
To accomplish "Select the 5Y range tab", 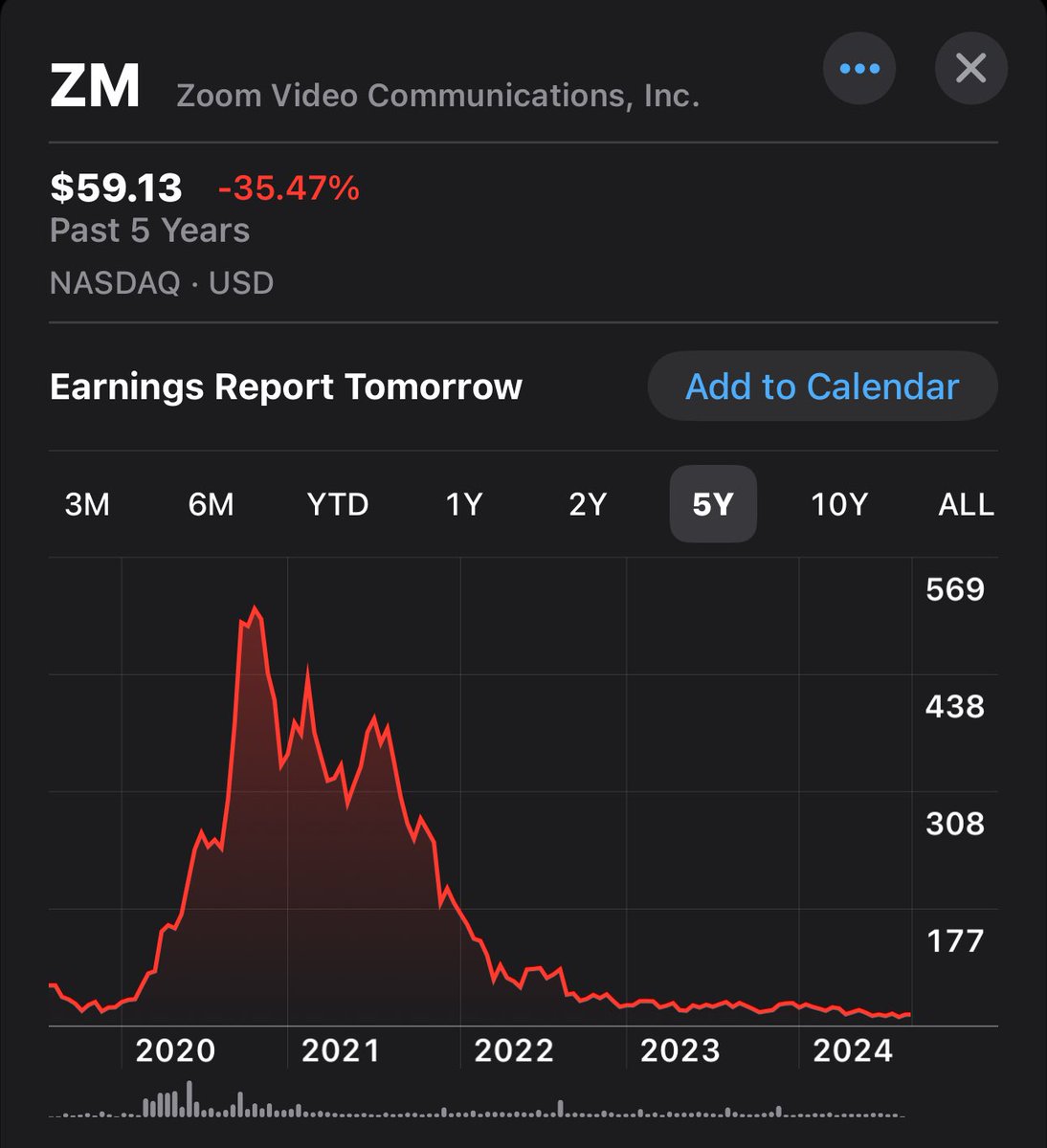I will coord(713,504).
